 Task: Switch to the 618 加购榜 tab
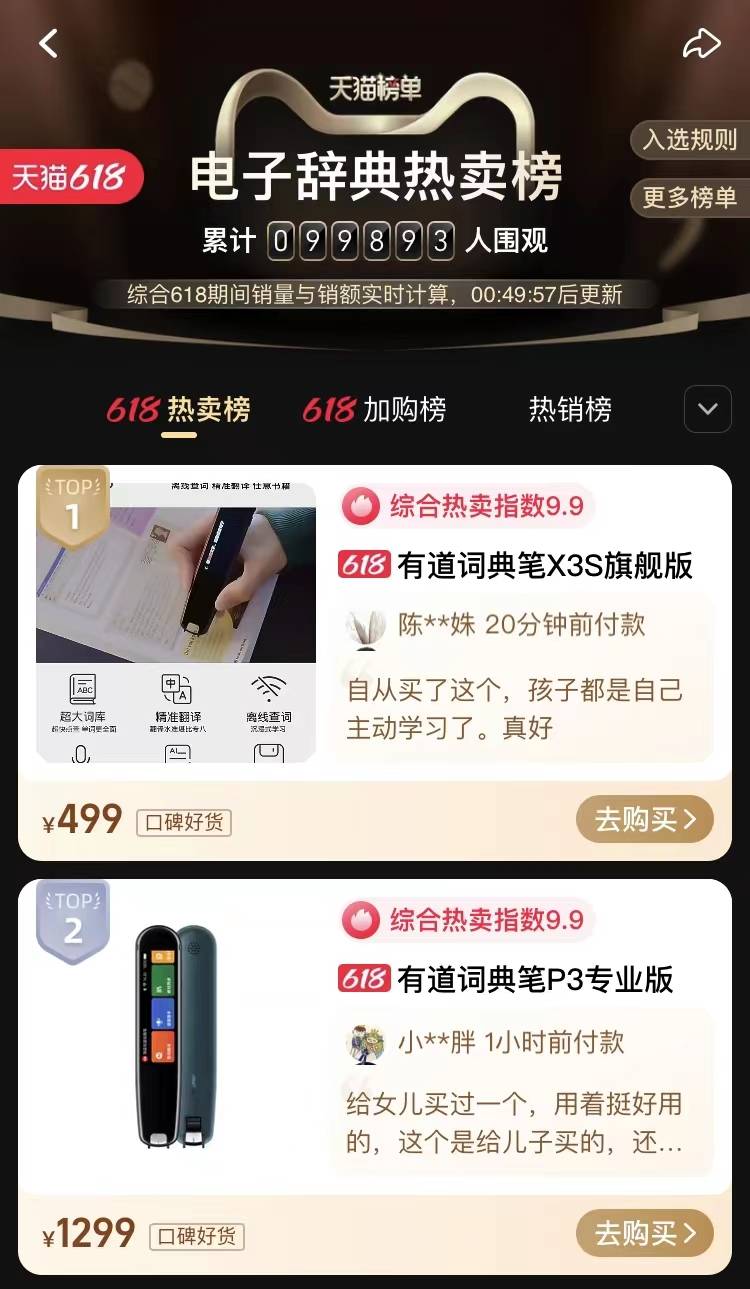pyautogui.click(x=375, y=409)
